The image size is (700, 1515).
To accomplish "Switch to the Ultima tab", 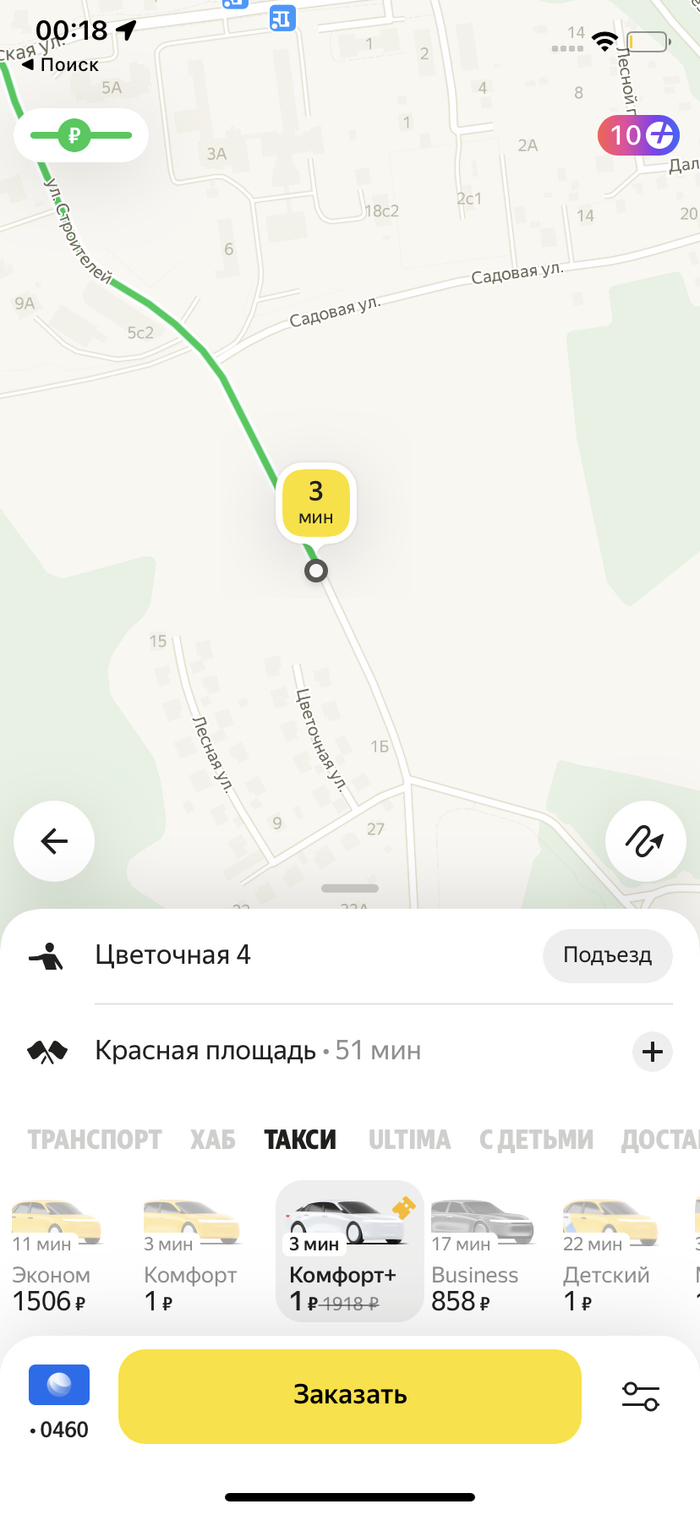I will (x=409, y=1139).
